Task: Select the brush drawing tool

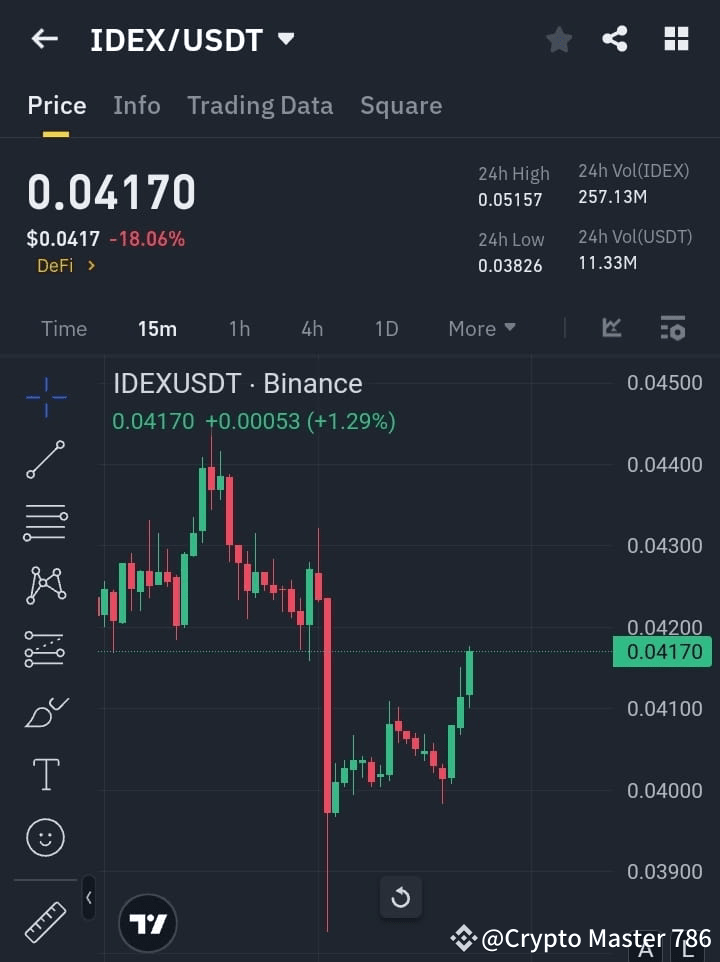Action: point(44,712)
